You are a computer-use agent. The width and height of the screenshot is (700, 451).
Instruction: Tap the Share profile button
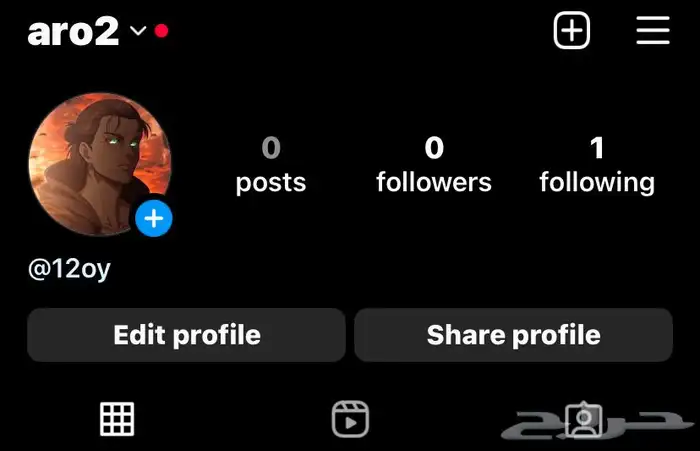[513, 334]
